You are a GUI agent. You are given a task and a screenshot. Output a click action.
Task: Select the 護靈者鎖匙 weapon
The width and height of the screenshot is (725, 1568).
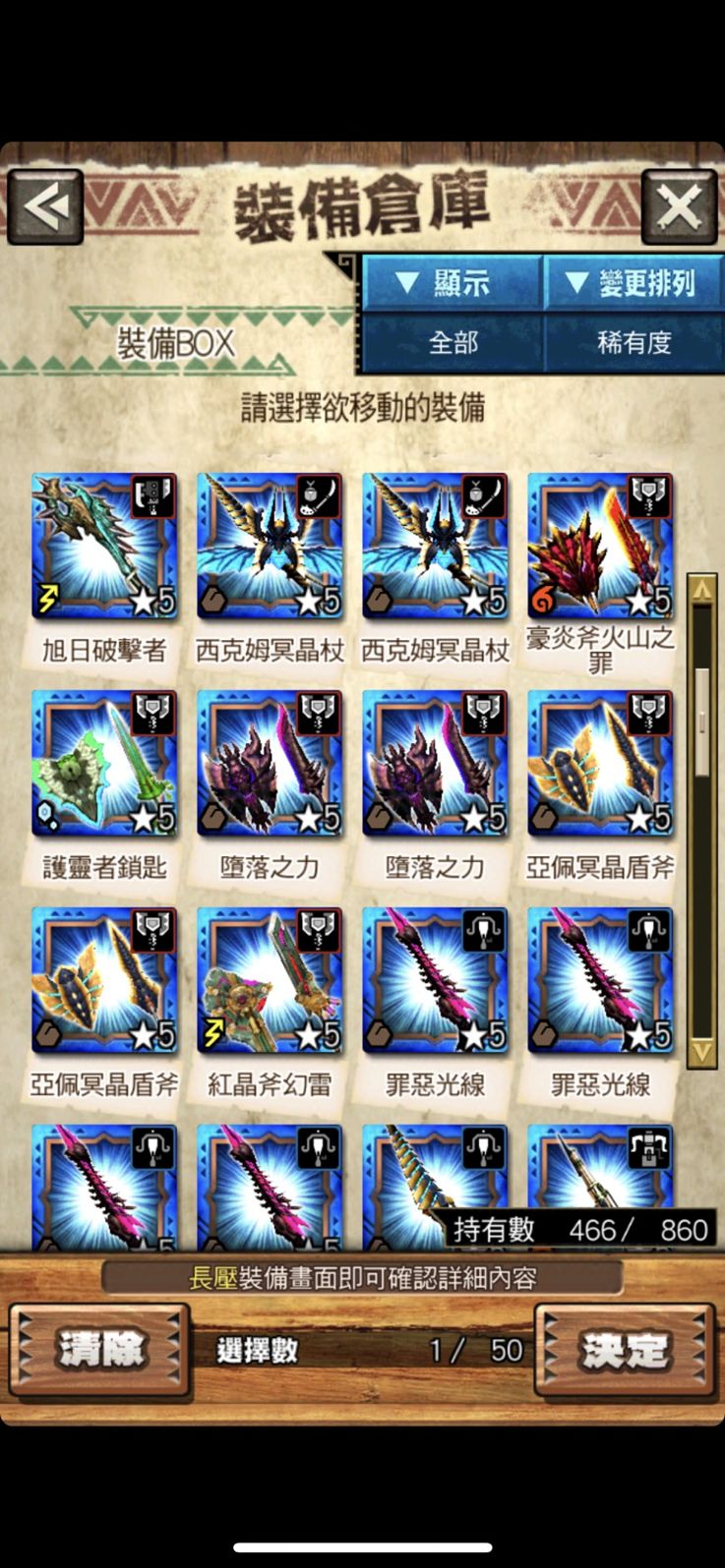104,763
